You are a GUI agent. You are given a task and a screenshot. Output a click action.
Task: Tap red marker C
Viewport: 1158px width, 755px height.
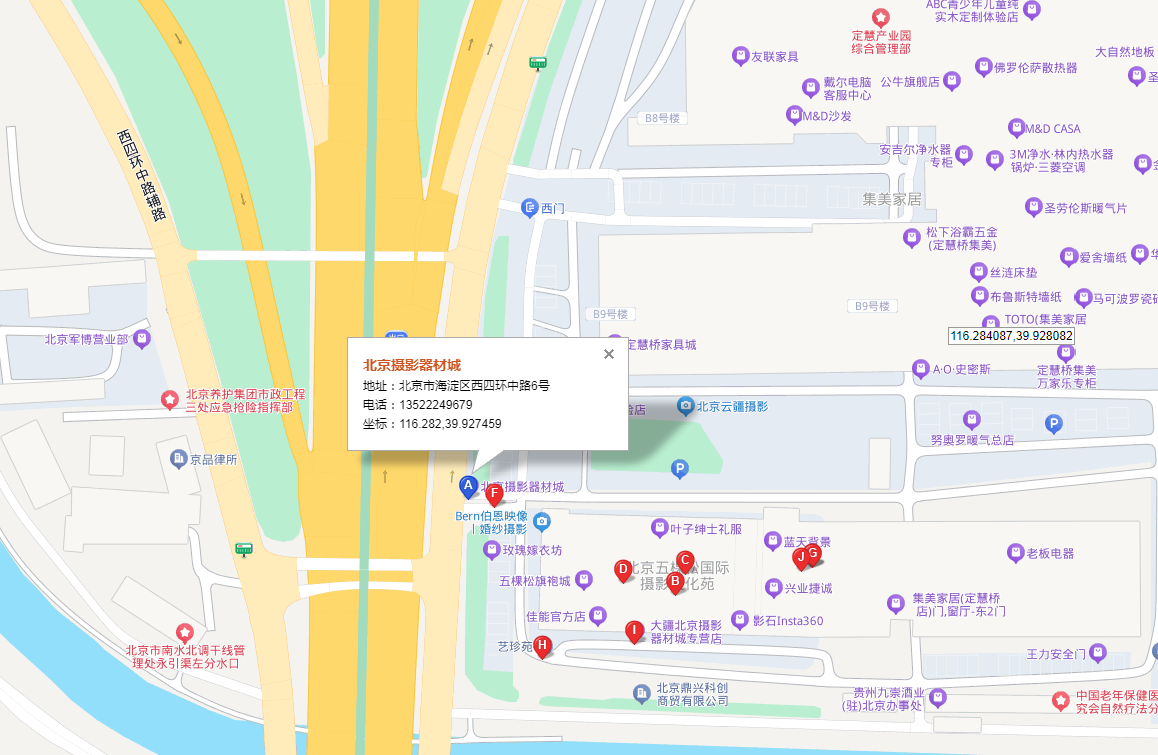pos(685,561)
